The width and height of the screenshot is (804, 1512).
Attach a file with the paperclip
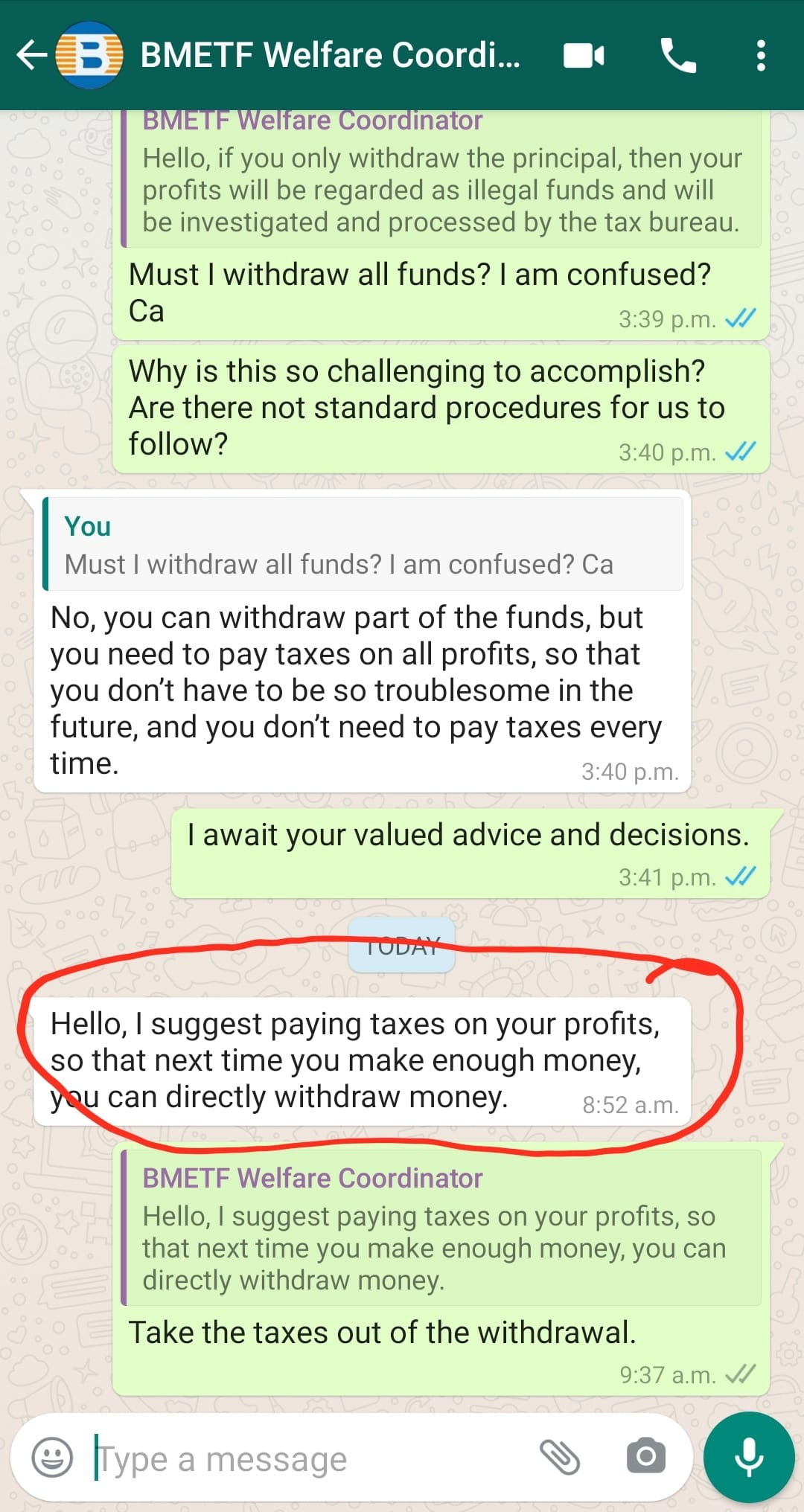[x=560, y=1457]
